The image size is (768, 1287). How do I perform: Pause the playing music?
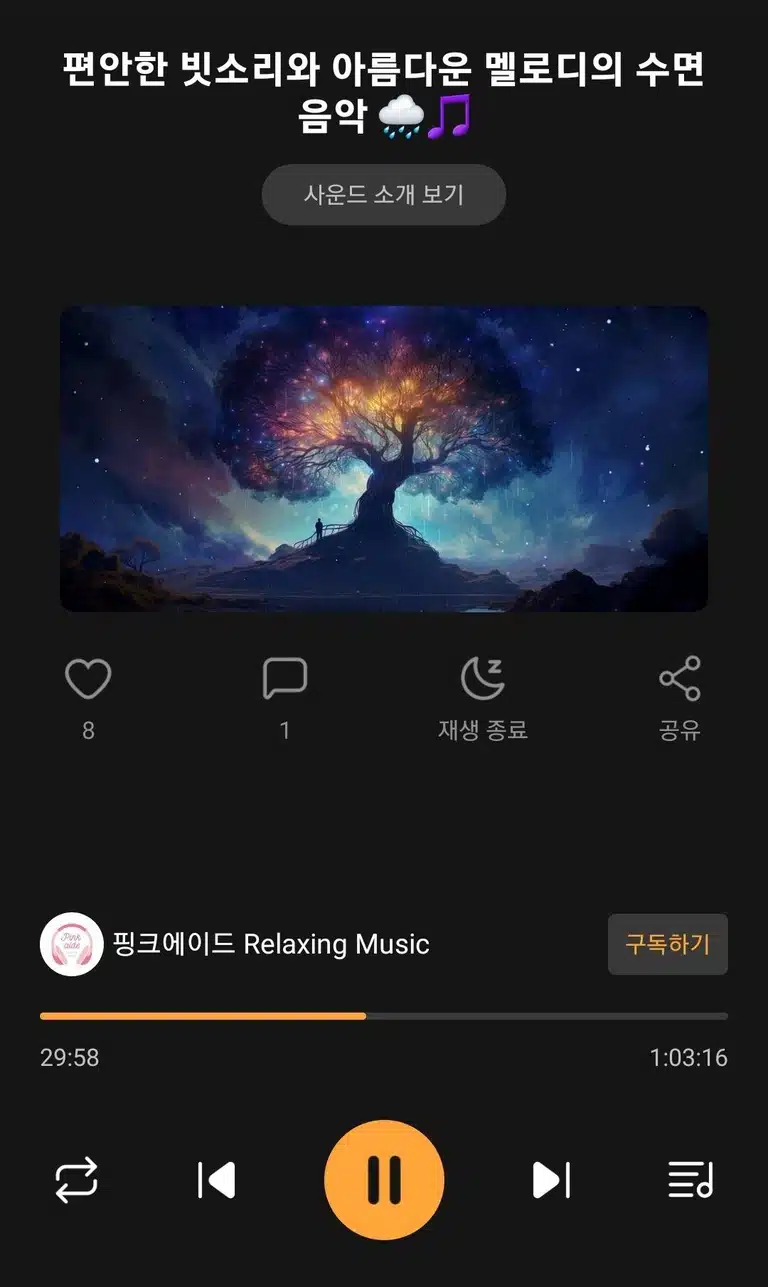(384, 1180)
